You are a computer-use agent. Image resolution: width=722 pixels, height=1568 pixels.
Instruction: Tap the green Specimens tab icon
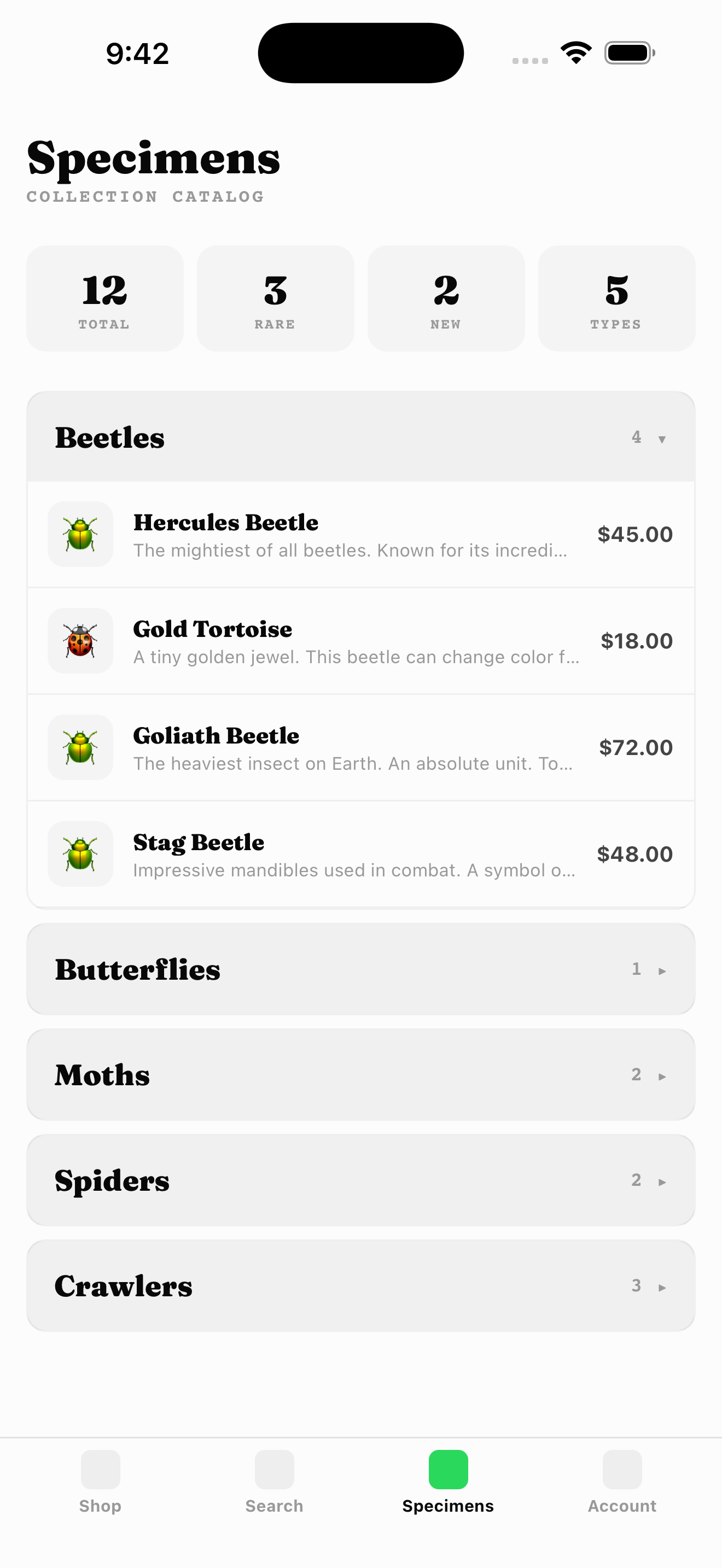[447, 1468]
